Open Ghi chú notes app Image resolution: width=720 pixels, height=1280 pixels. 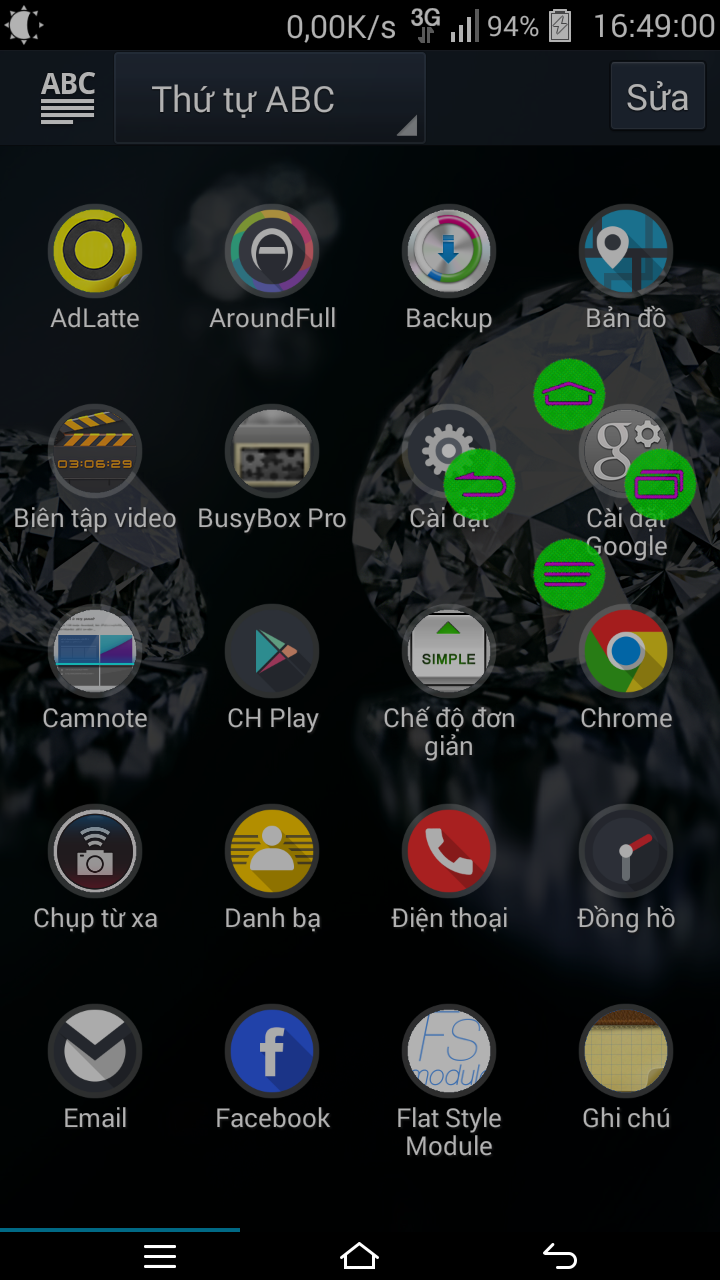click(x=626, y=1050)
